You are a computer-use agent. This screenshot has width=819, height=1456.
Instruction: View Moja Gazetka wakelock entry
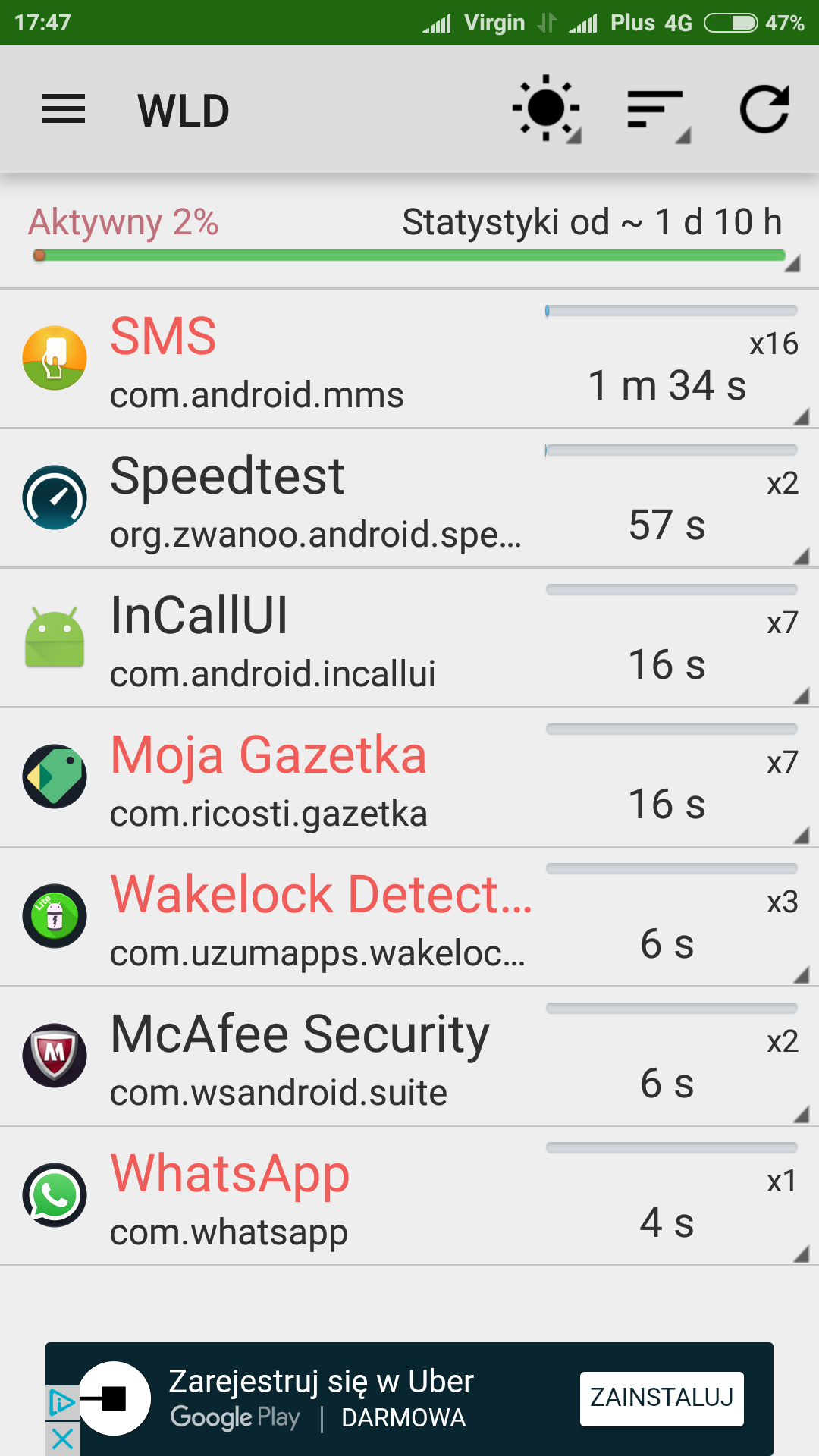click(x=409, y=777)
